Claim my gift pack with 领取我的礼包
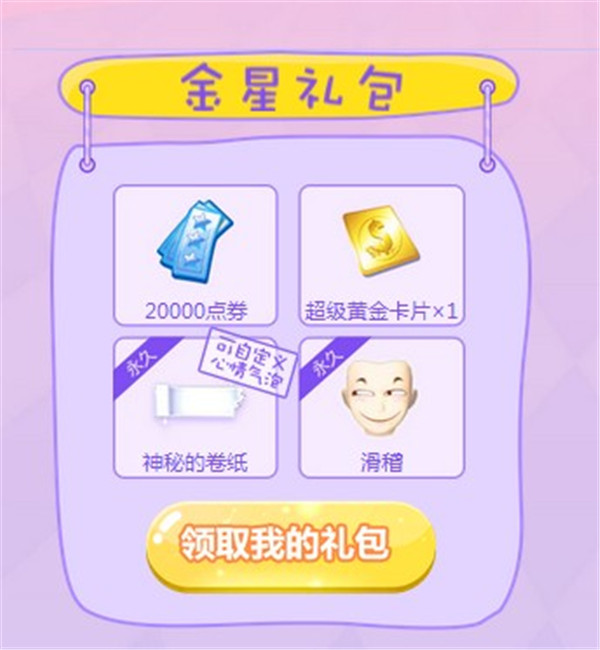 point(291,546)
